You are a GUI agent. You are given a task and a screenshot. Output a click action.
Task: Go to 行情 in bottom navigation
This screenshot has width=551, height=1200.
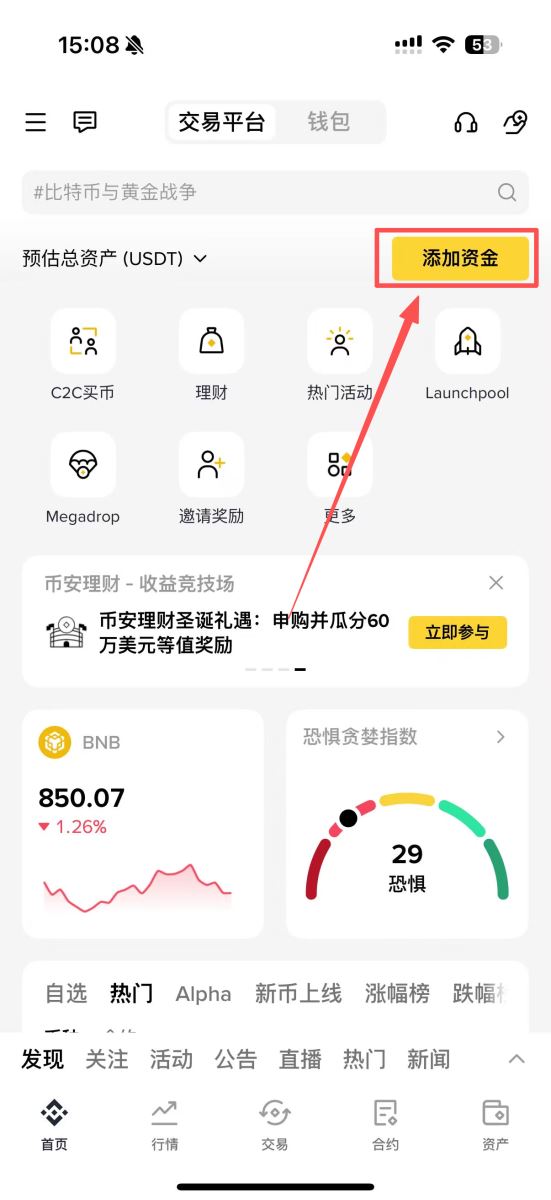(165, 1124)
